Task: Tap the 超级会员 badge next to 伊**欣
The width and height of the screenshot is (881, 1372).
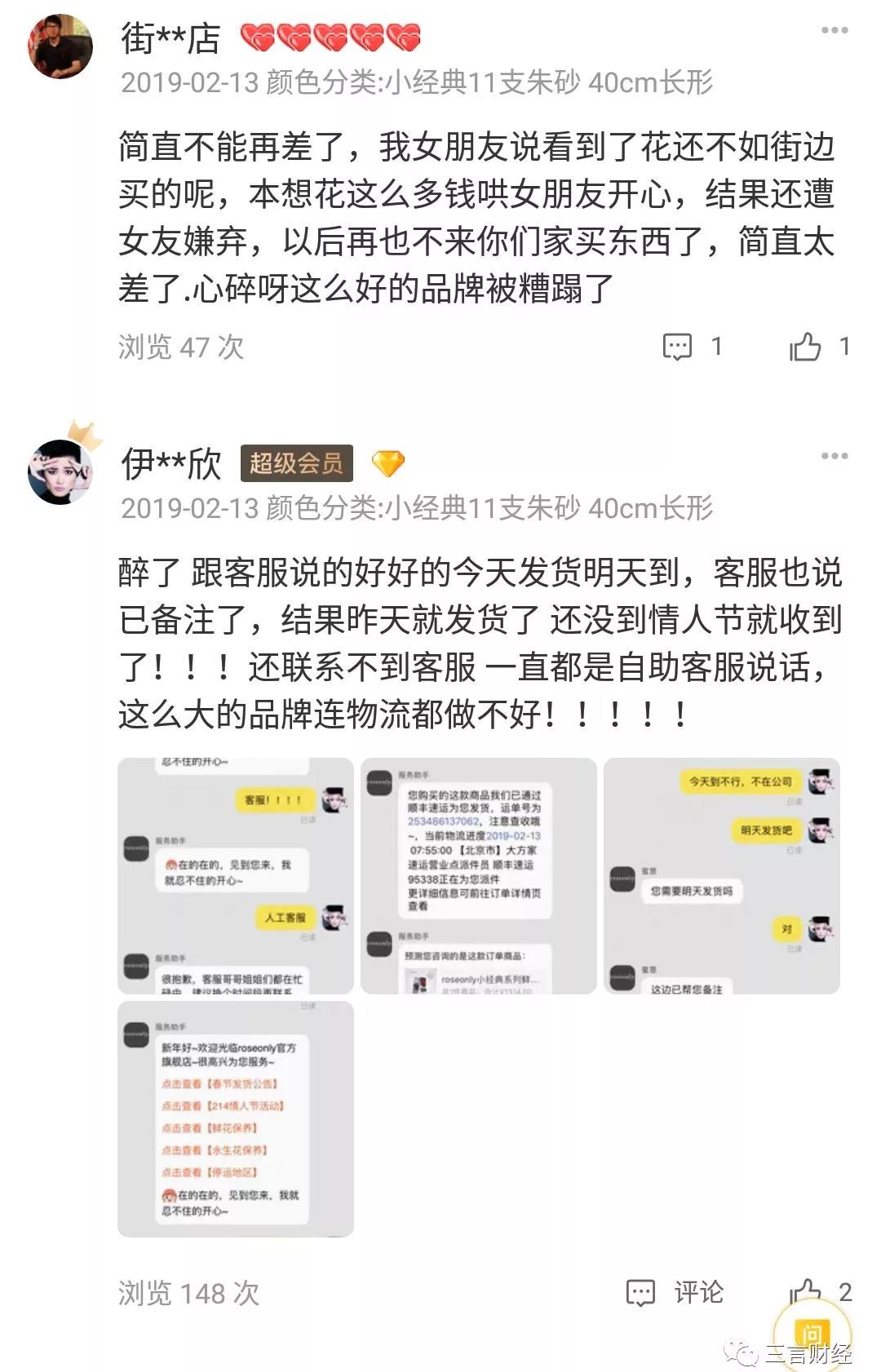Action: [x=296, y=463]
